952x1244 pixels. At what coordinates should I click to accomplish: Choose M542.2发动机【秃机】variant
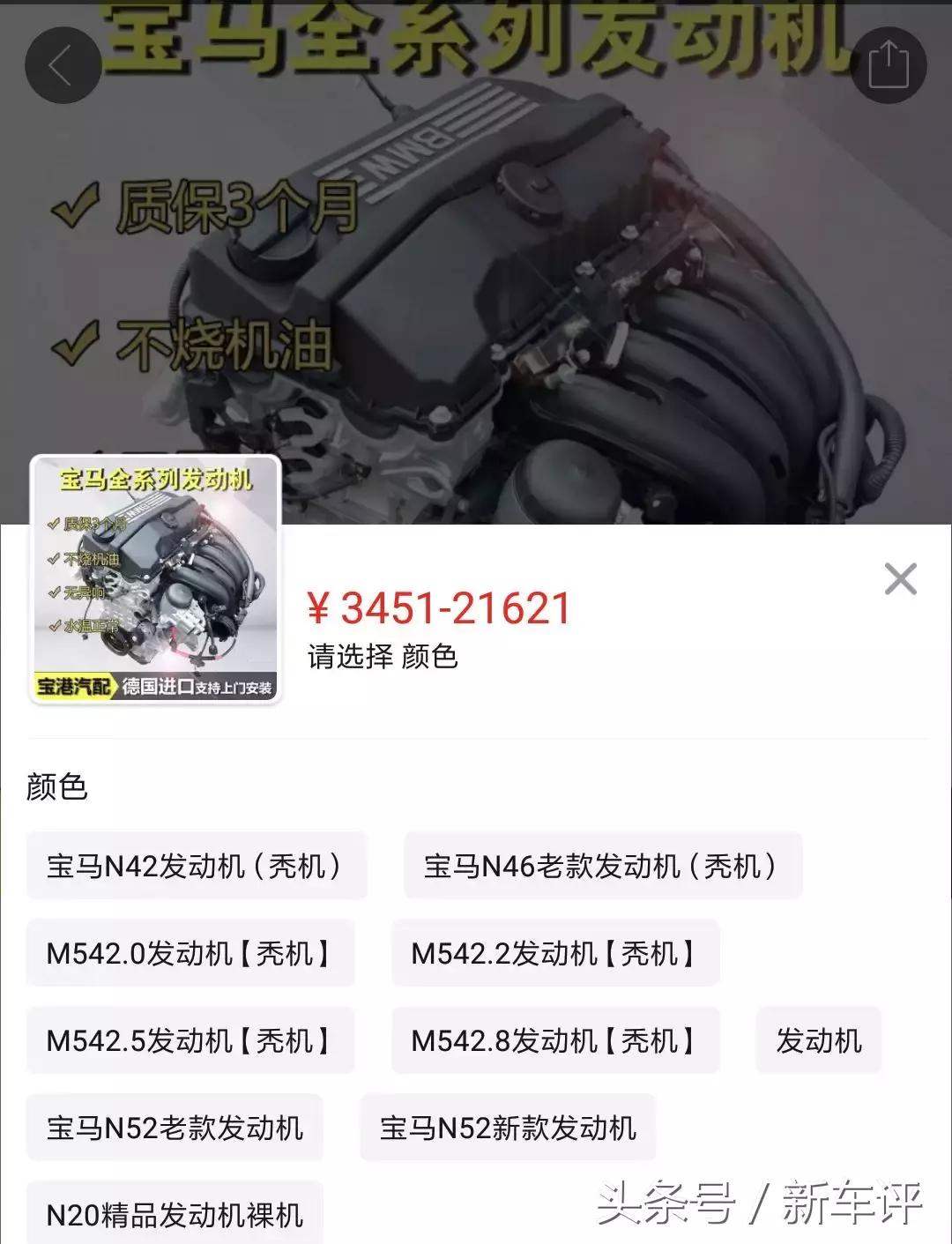pos(555,953)
